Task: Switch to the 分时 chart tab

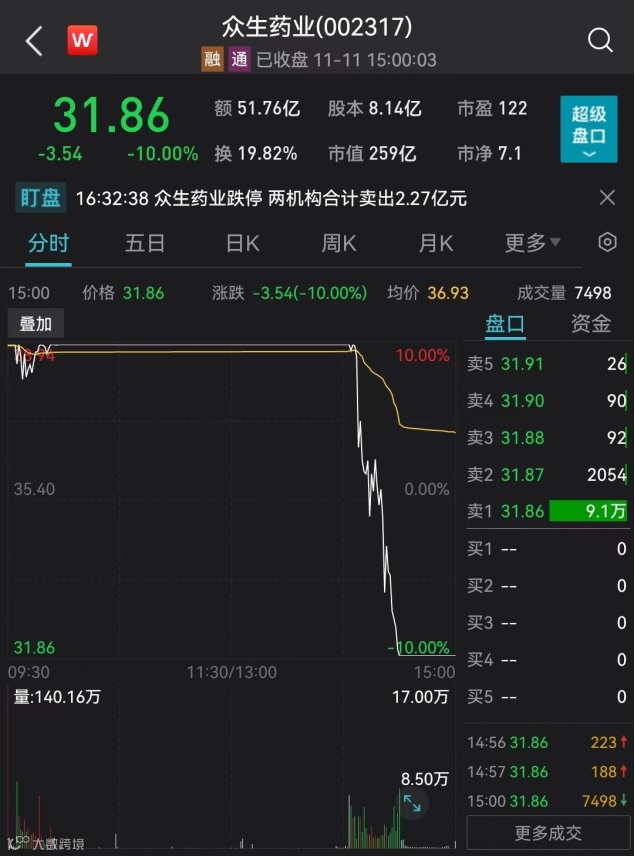Action: (x=48, y=243)
